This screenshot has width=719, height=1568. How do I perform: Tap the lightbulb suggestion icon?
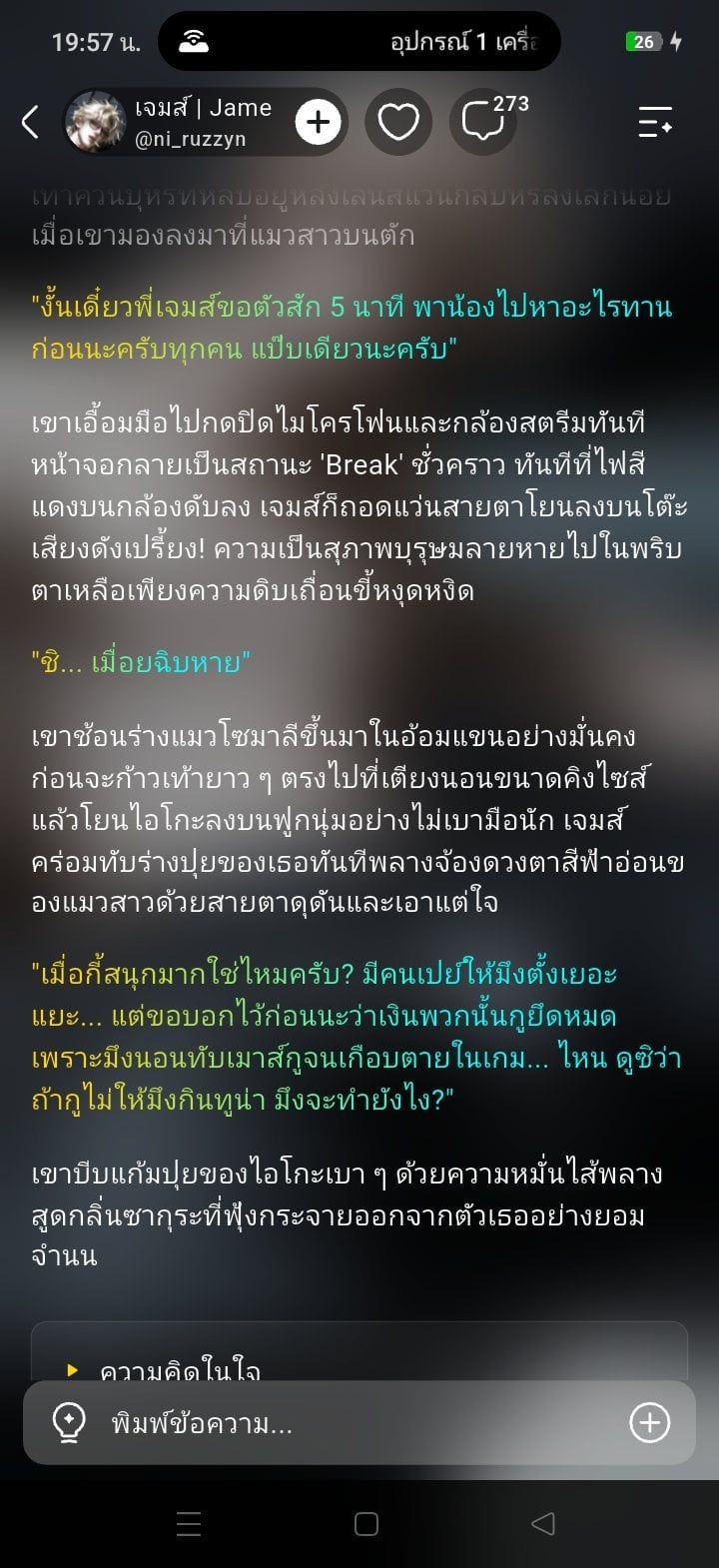pos(69,1423)
